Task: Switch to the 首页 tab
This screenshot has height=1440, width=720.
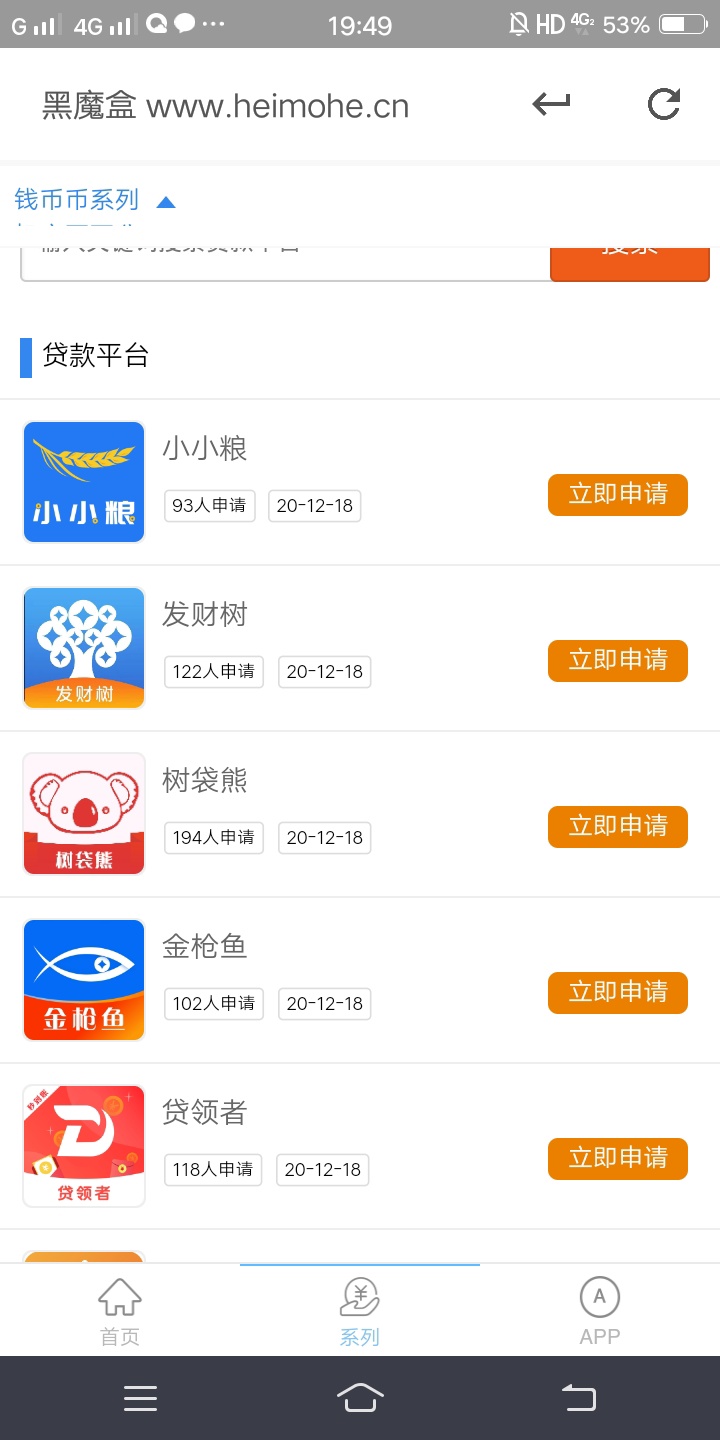Action: [120, 1311]
